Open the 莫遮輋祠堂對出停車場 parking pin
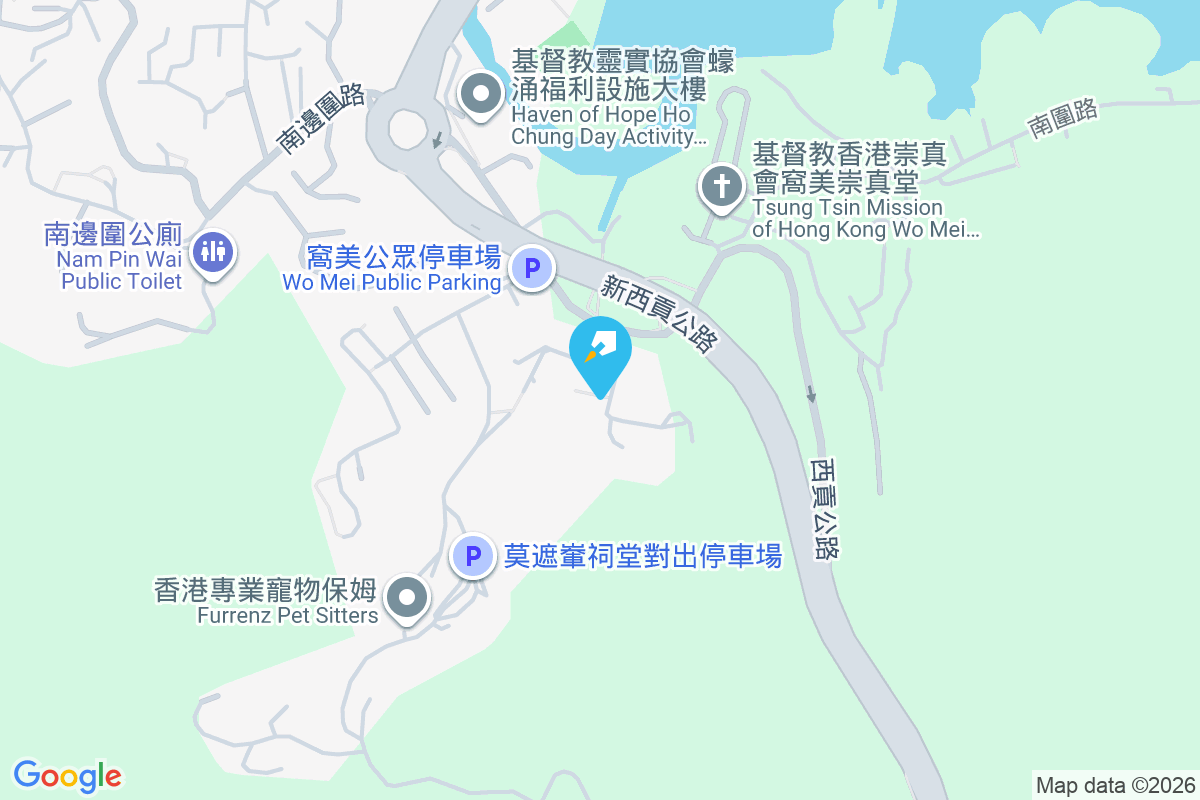The width and height of the screenshot is (1200, 800). [x=473, y=555]
